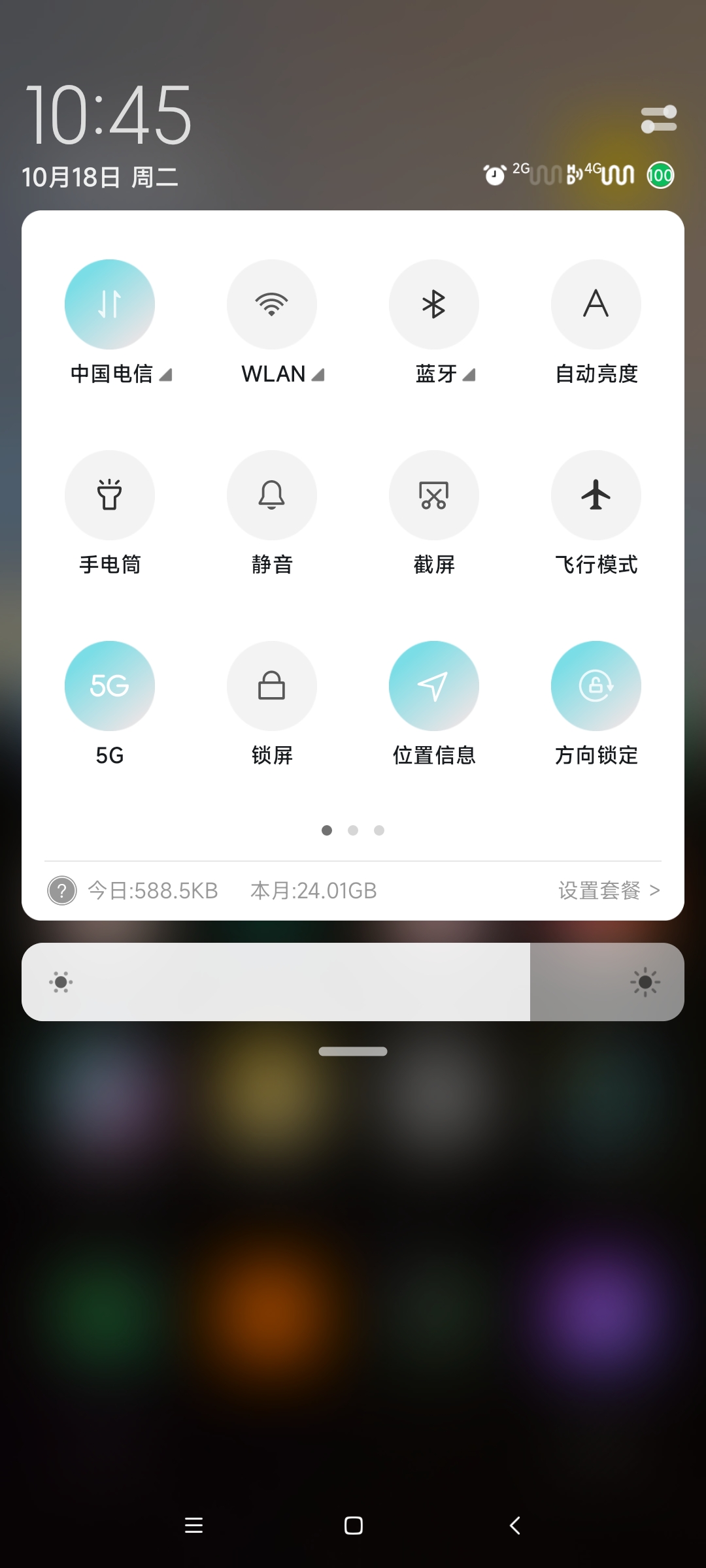
Task: Open the quick settings editor icon
Action: [x=659, y=120]
